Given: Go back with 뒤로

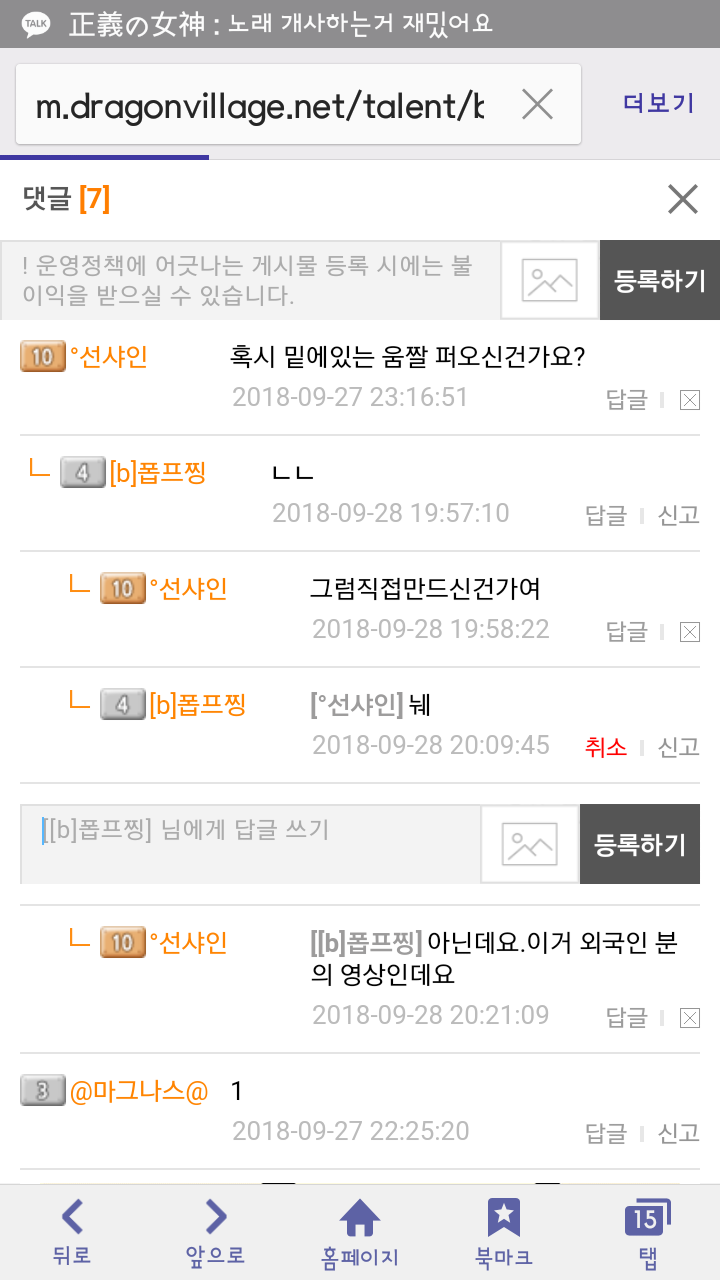Looking at the screenshot, I should click(x=72, y=1233).
